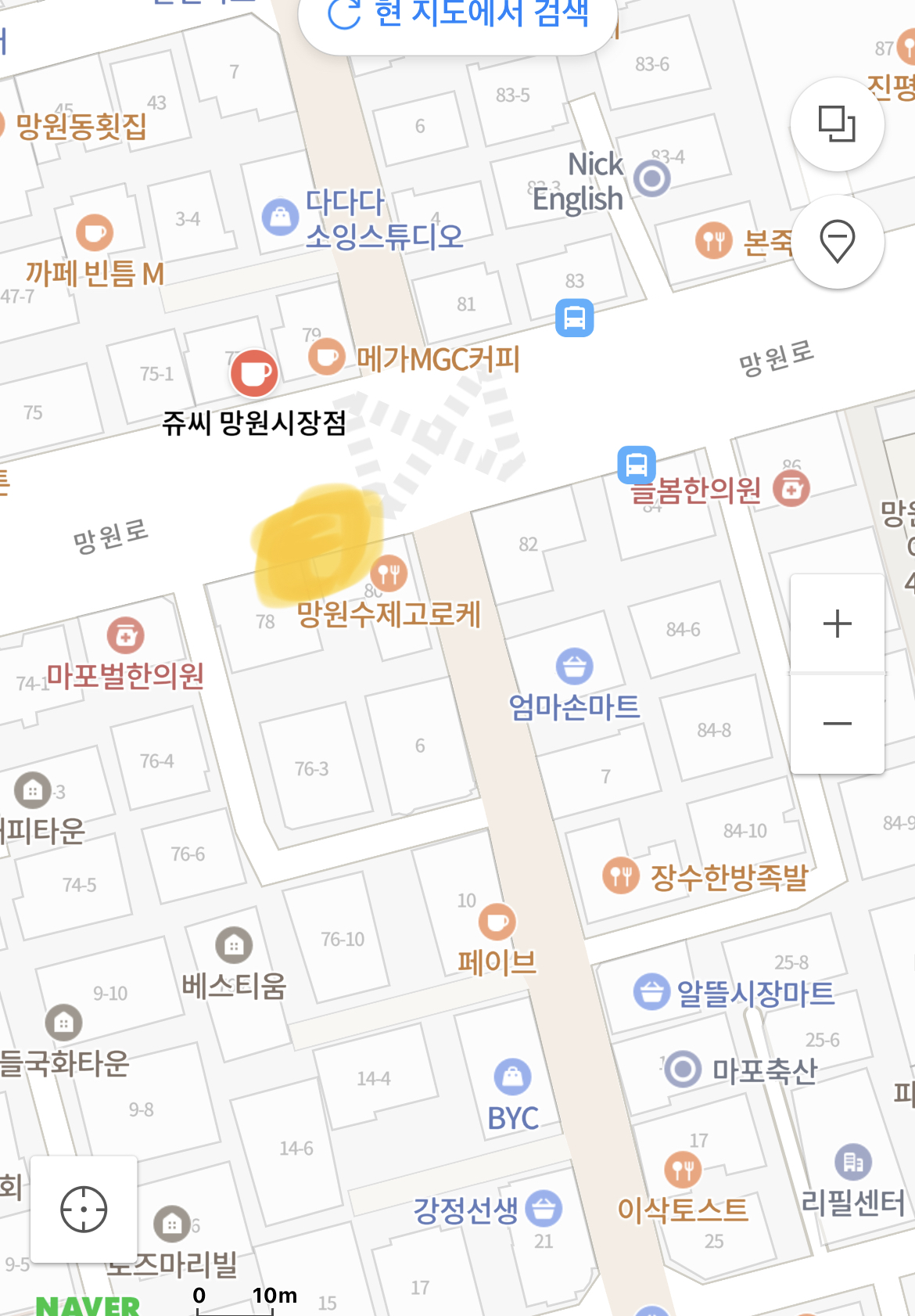Open 엄마손마트 store marker
This screenshot has width=915, height=1316.
(x=575, y=667)
